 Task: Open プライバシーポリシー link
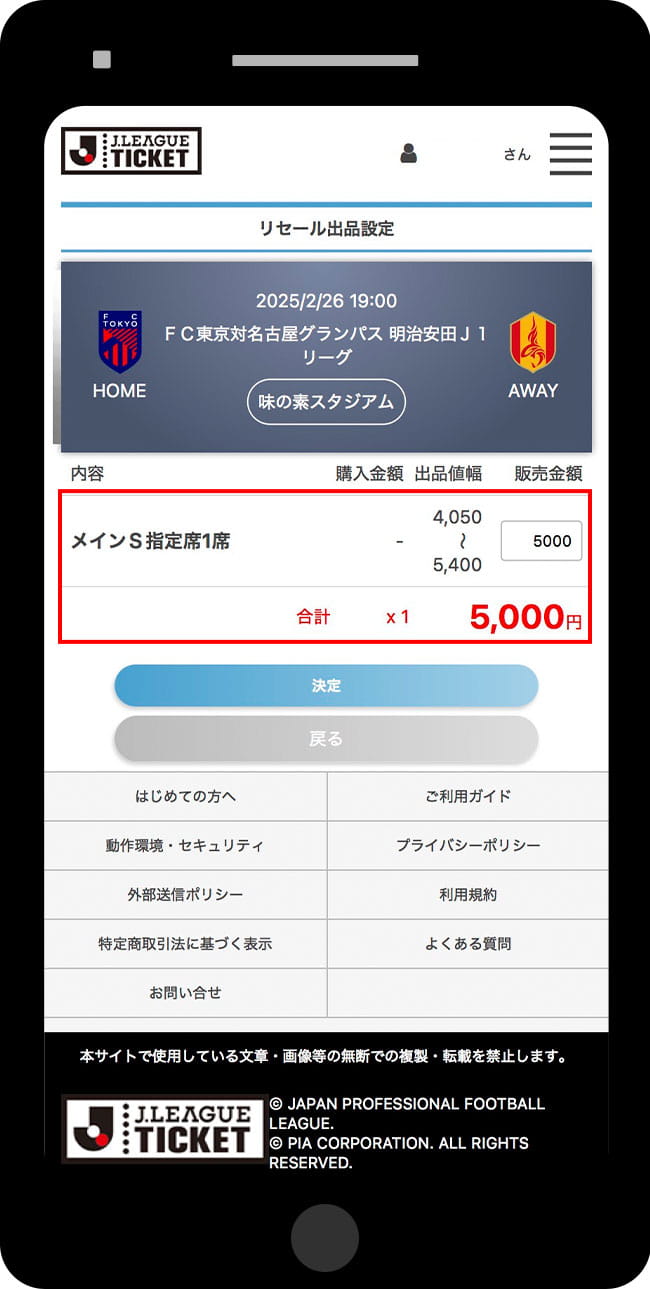point(468,846)
